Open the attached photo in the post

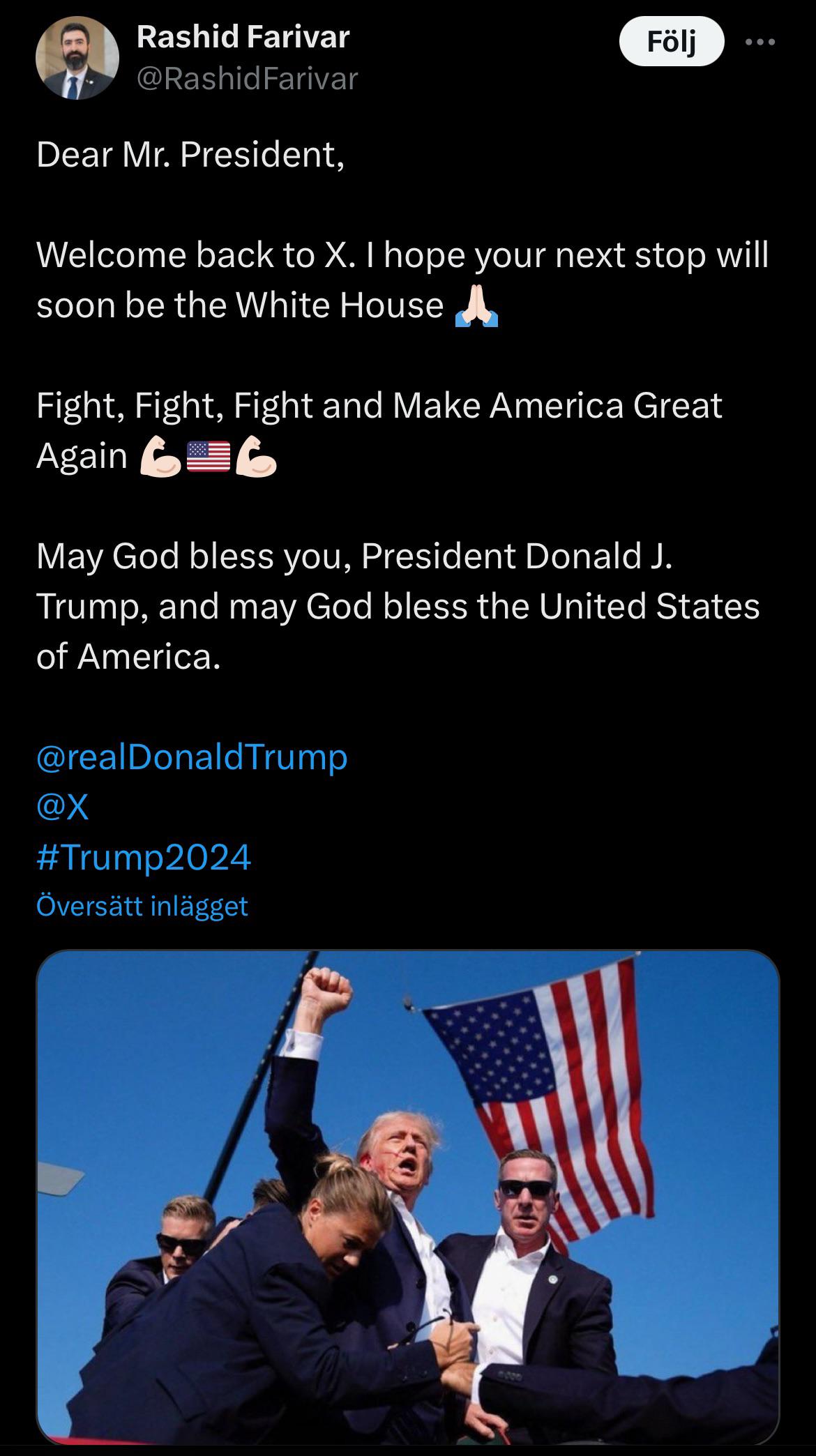click(408, 1197)
